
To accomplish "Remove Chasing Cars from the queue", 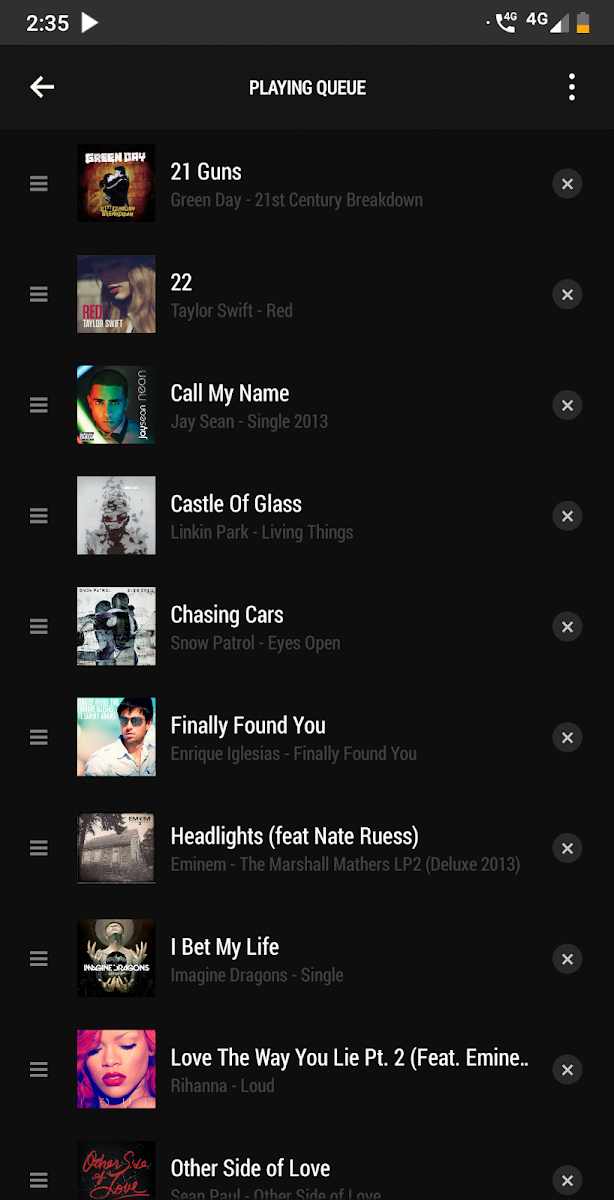I will (567, 627).
